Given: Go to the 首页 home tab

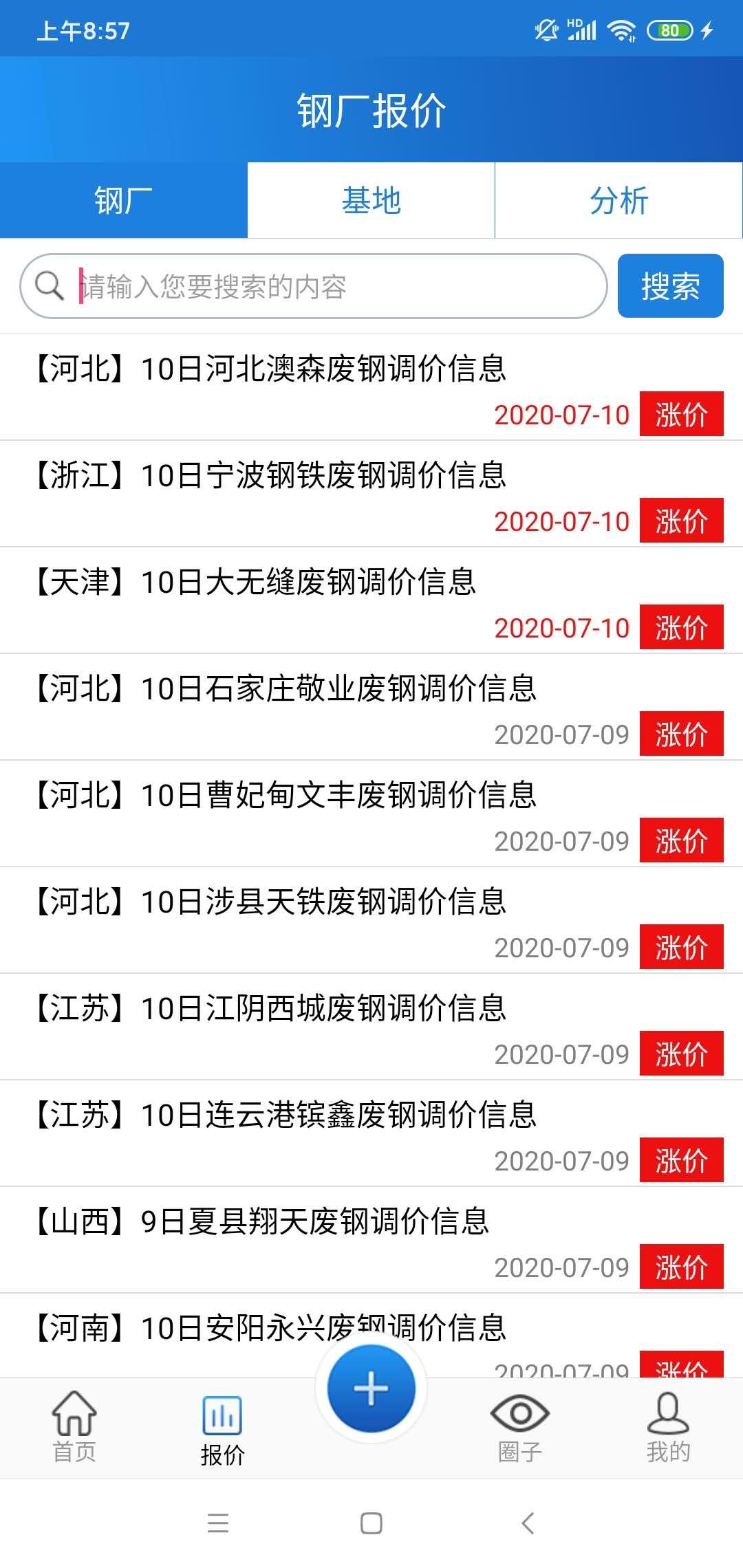Looking at the screenshot, I should [x=74, y=1426].
